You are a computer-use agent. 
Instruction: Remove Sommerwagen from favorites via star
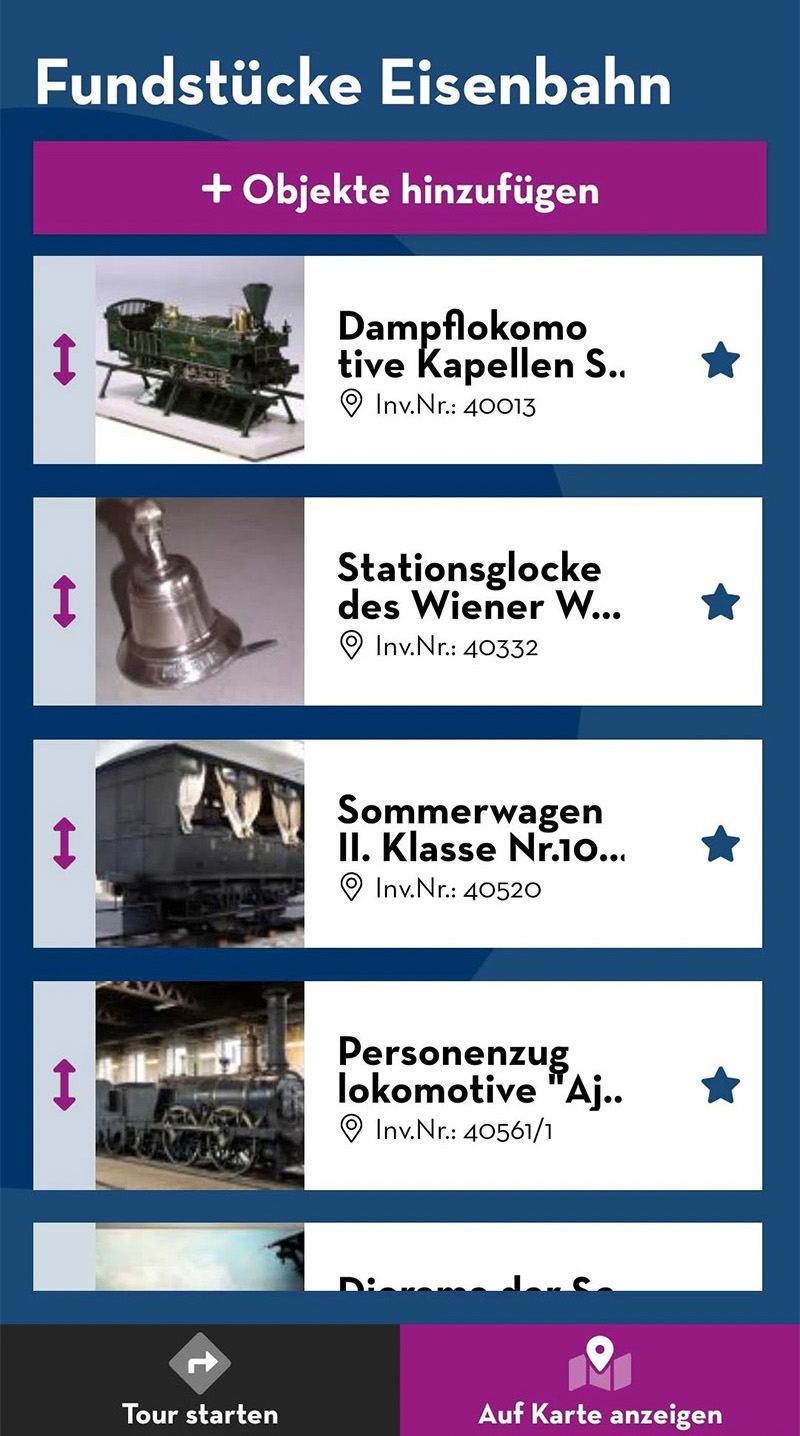point(720,844)
